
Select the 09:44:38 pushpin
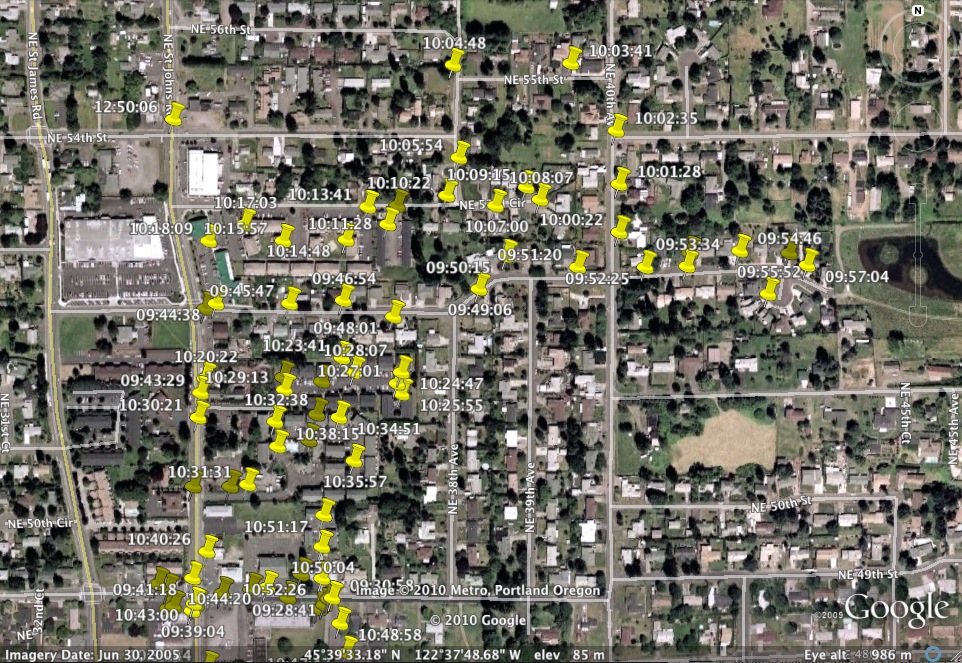tap(214, 303)
